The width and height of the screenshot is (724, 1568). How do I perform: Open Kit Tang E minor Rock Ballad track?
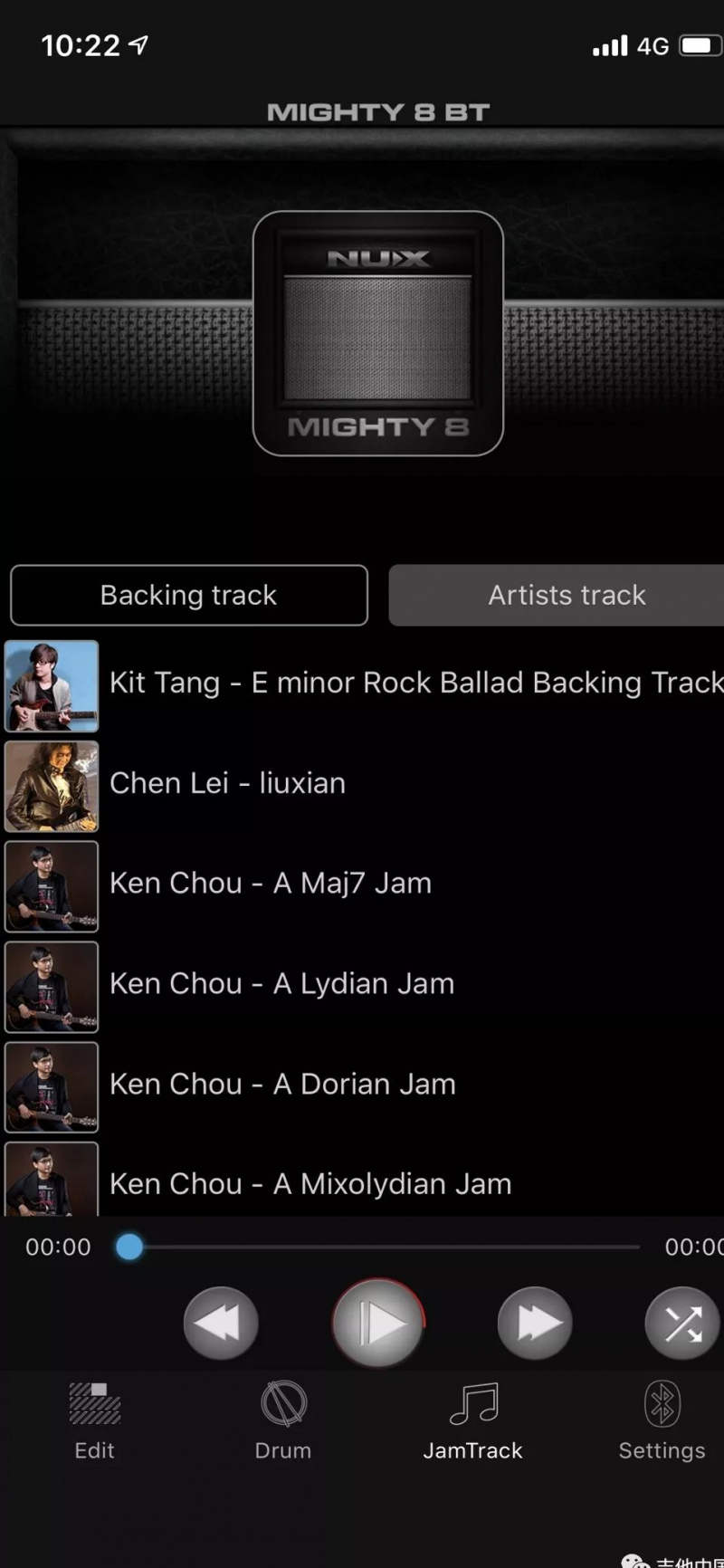[x=416, y=683]
